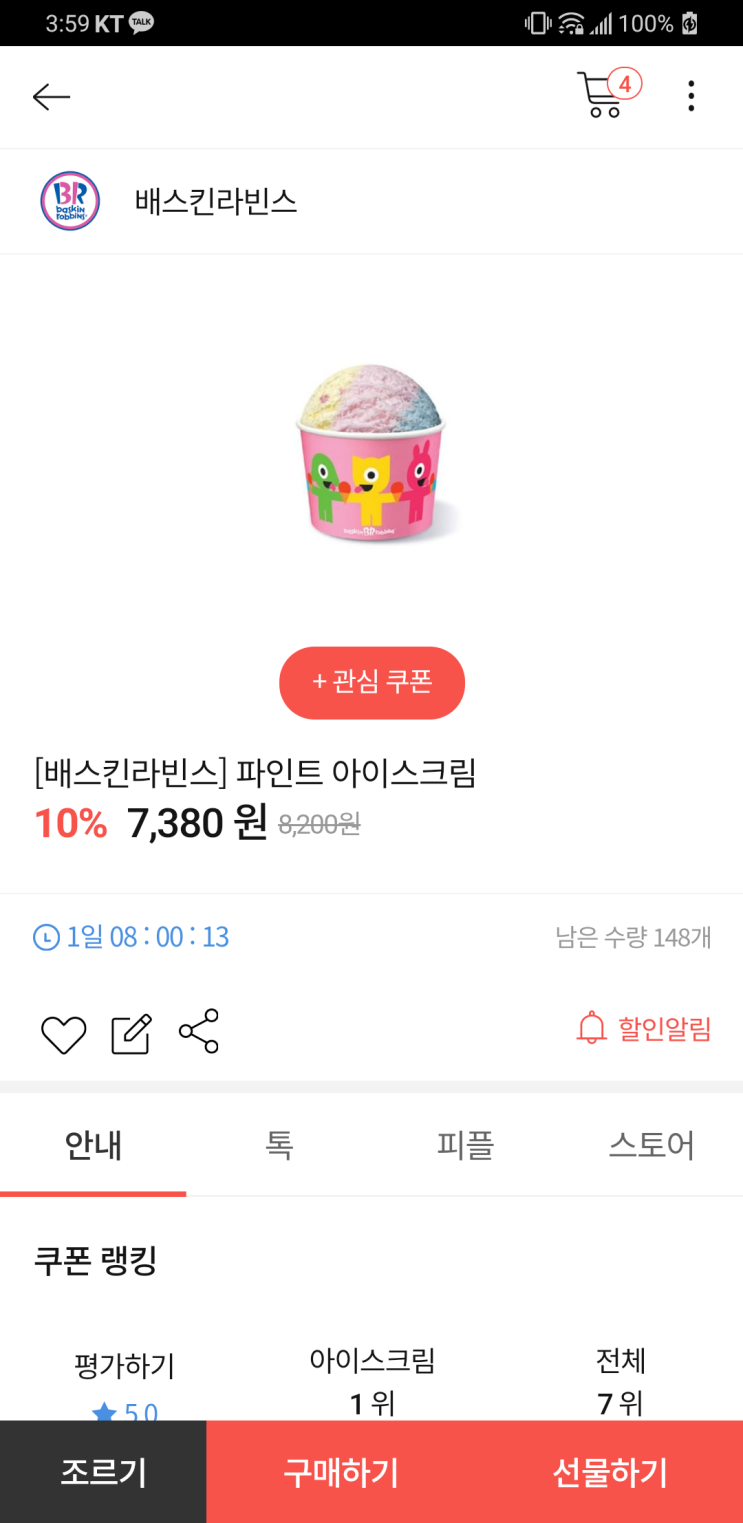Enable the 할인알림 discount alert
This screenshot has width=743, height=1523.
(x=644, y=1029)
